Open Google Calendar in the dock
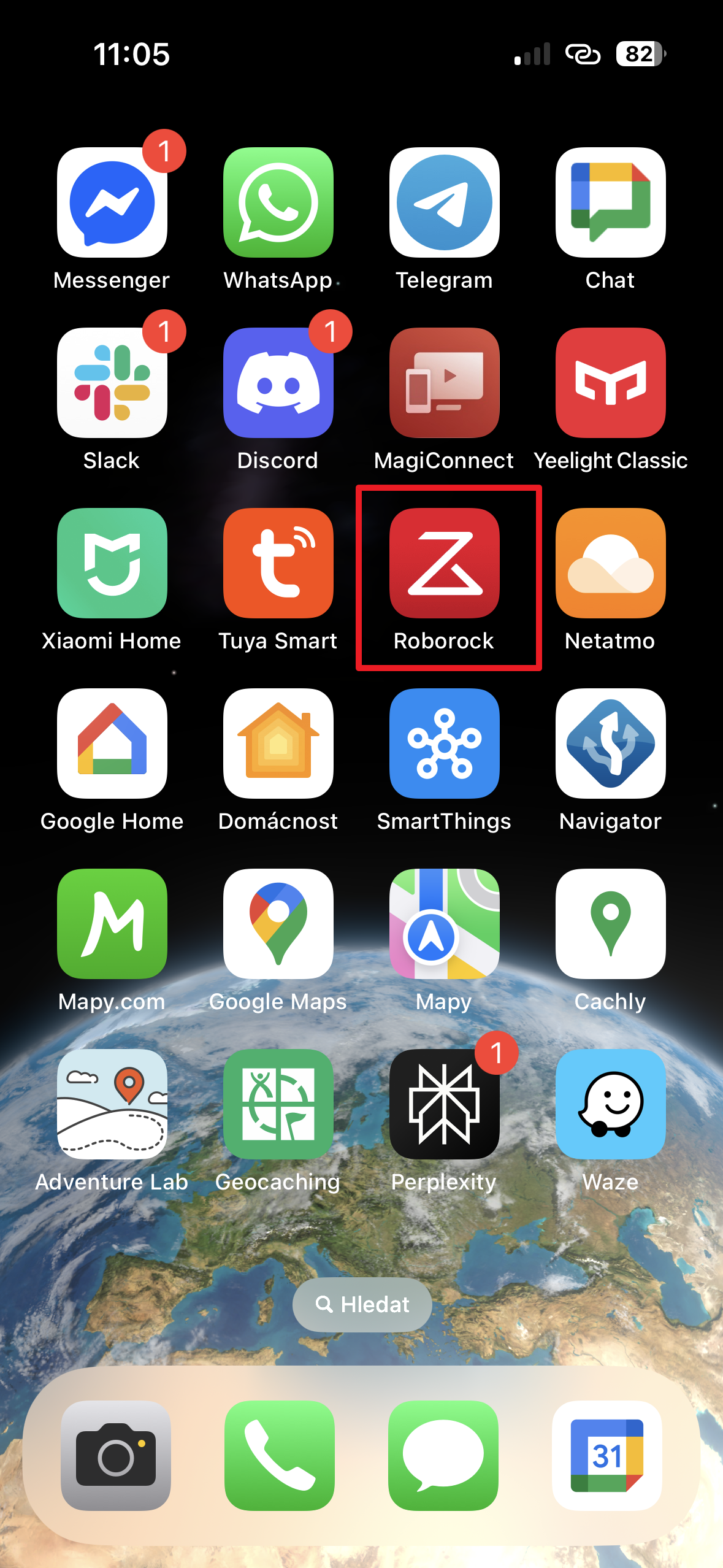The width and height of the screenshot is (723, 1568). 606,1455
